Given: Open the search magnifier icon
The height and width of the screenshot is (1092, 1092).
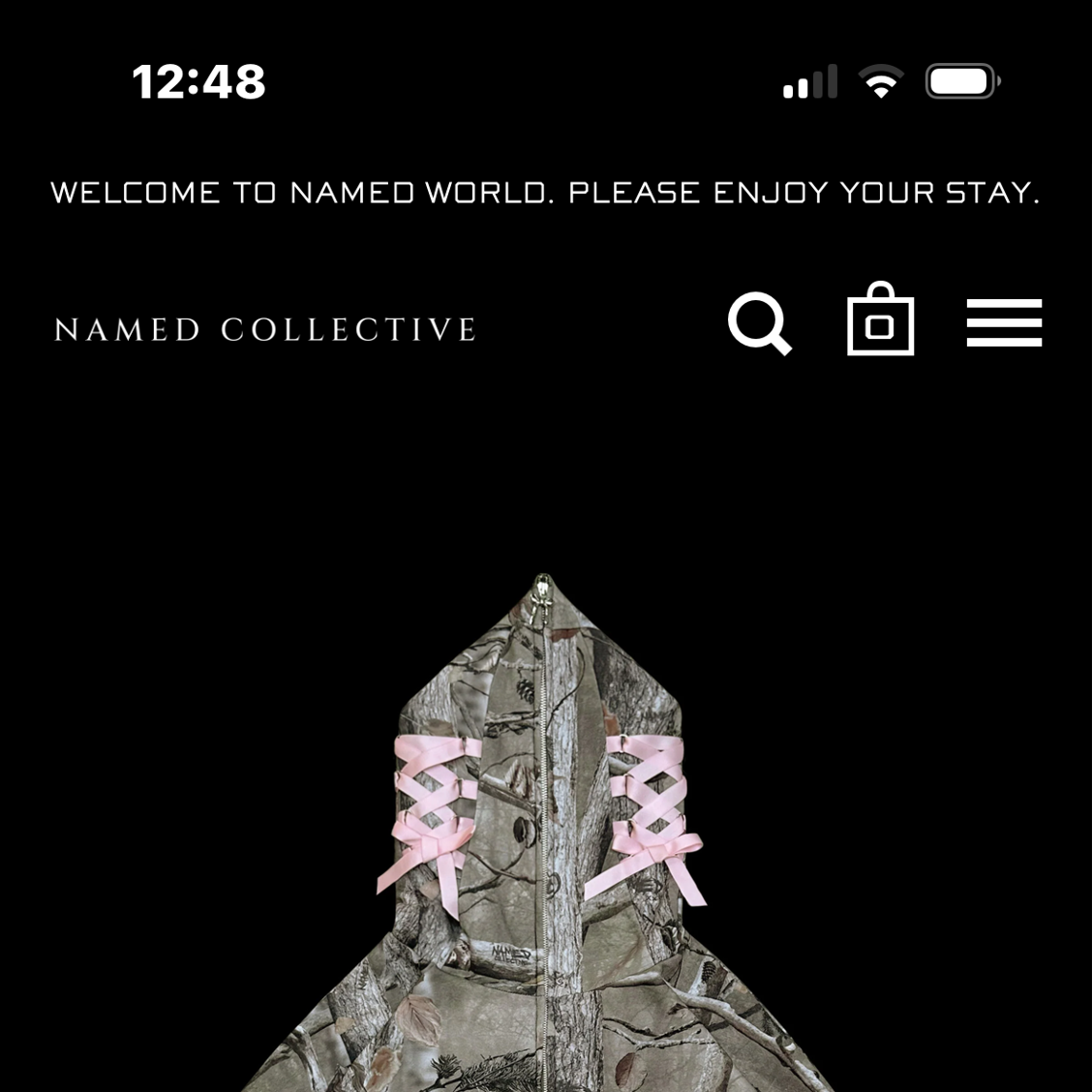Looking at the screenshot, I should tap(759, 323).
